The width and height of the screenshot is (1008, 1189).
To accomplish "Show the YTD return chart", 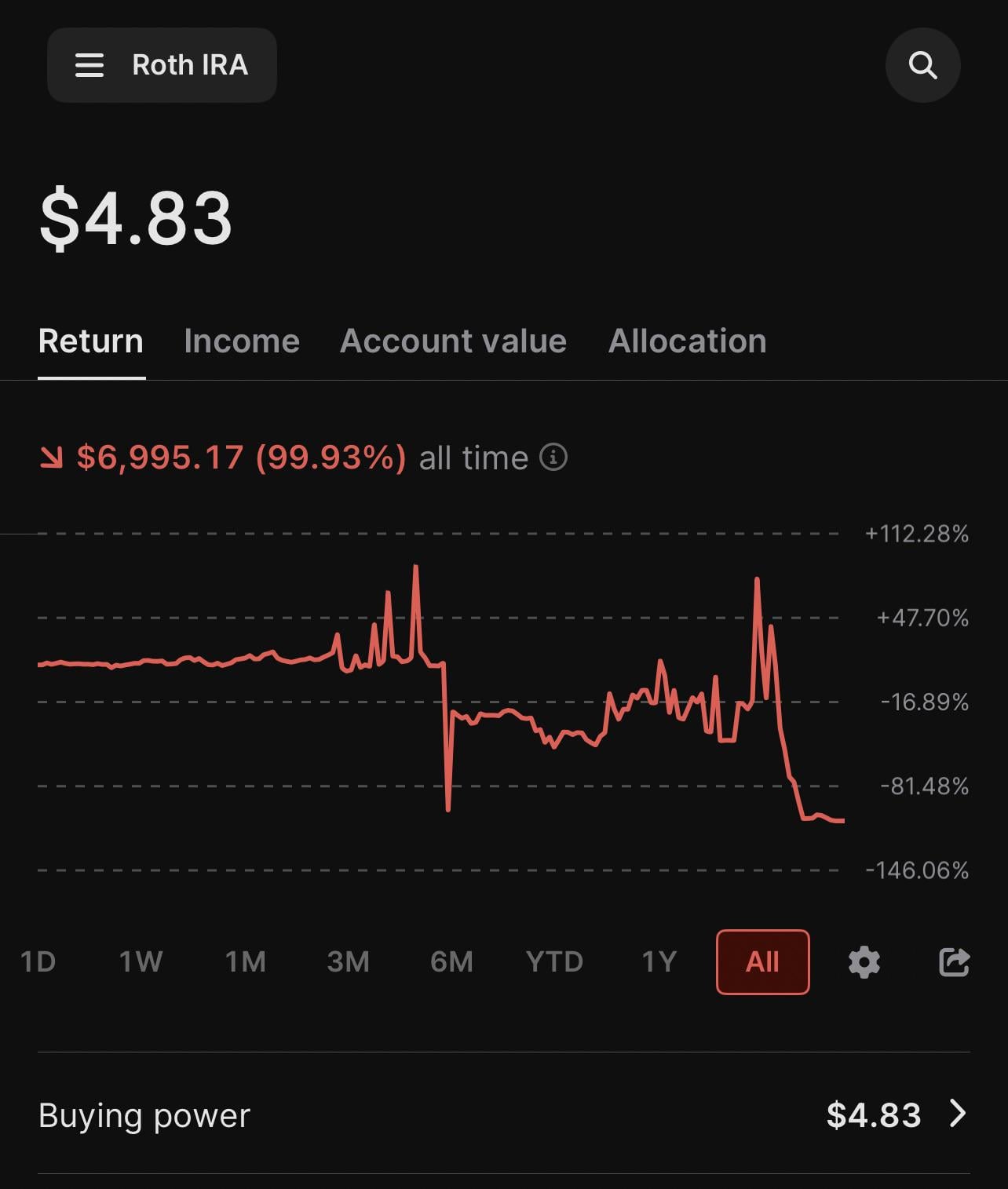I will (554, 961).
